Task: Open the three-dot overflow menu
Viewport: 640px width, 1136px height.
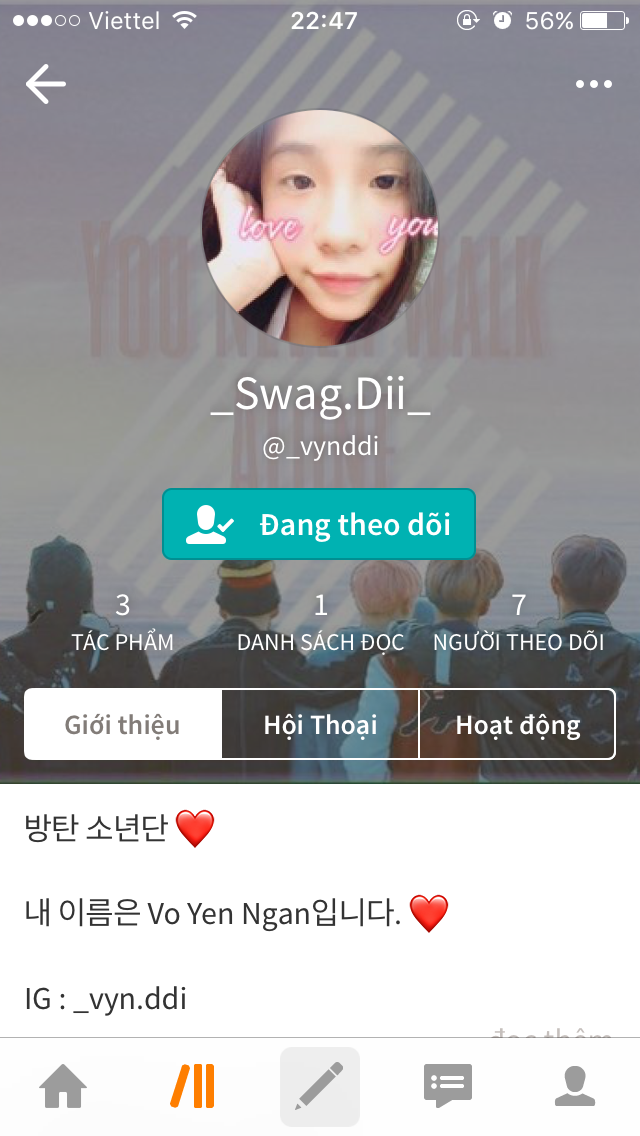Action: pos(594,85)
